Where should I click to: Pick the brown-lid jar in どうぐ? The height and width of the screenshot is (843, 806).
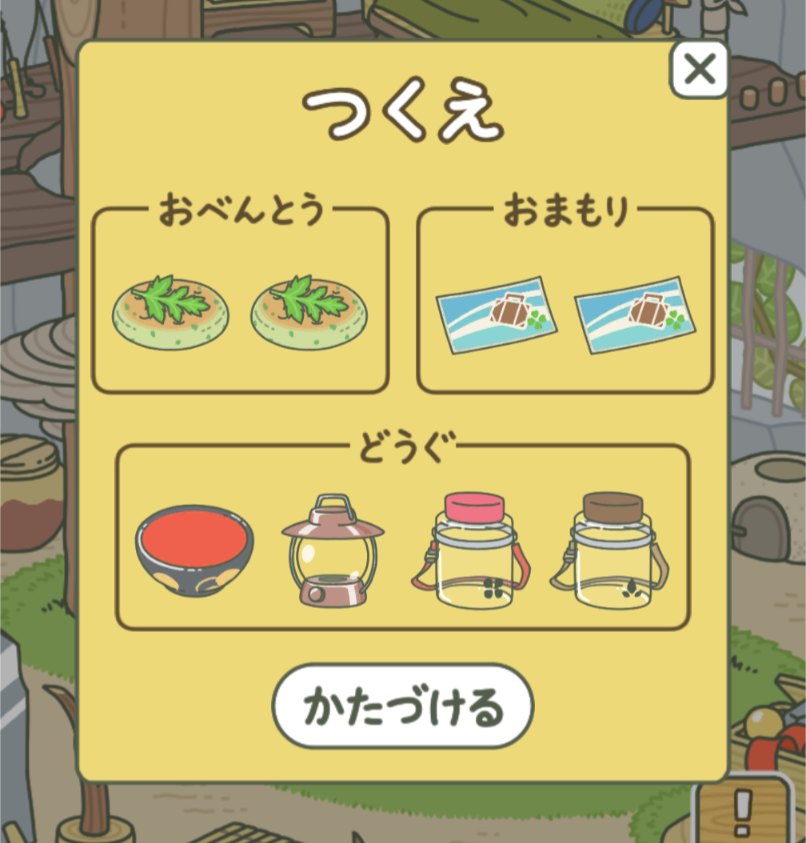(x=609, y=551)
